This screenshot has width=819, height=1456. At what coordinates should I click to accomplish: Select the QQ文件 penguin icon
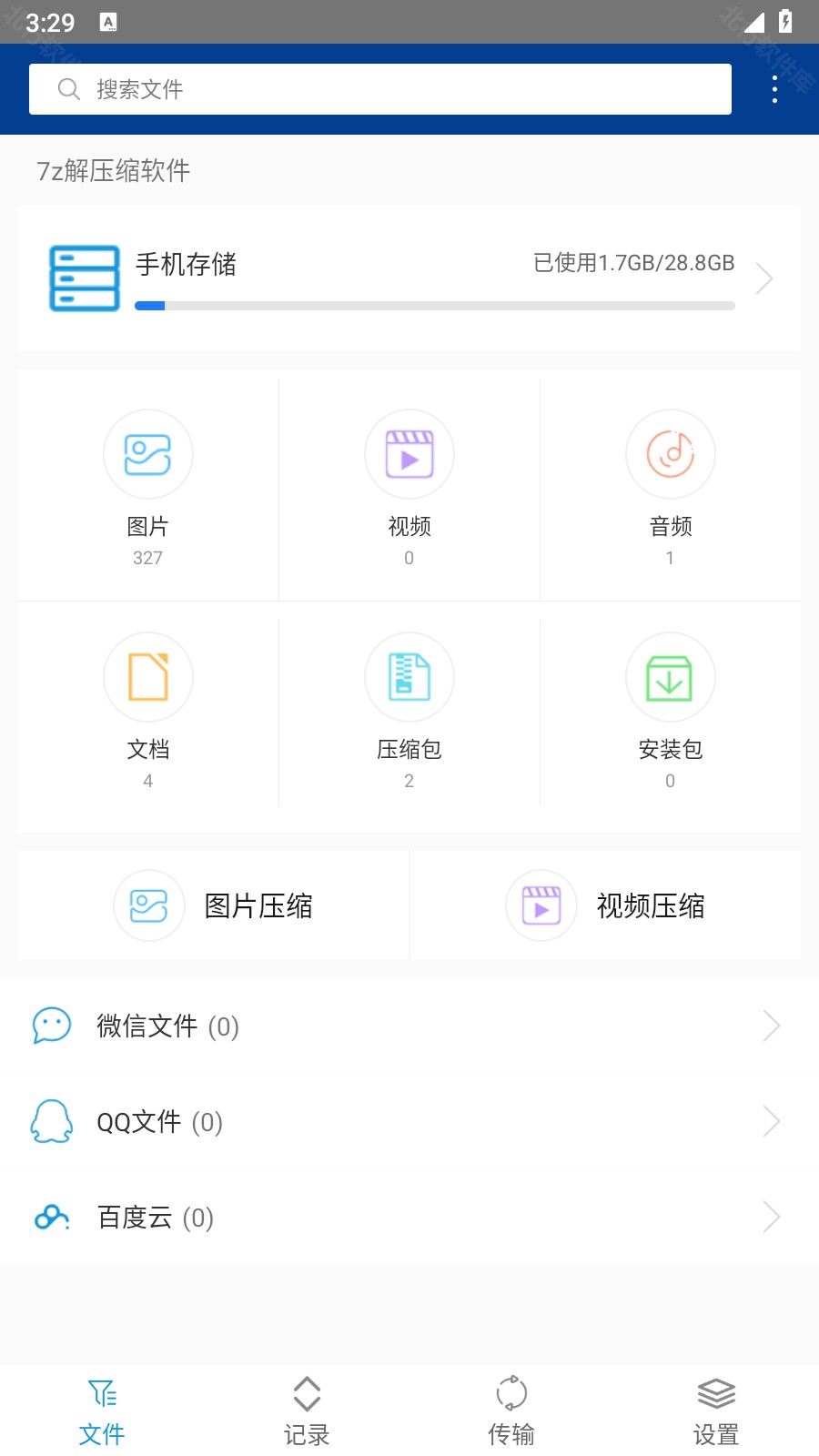[51, 1121]
